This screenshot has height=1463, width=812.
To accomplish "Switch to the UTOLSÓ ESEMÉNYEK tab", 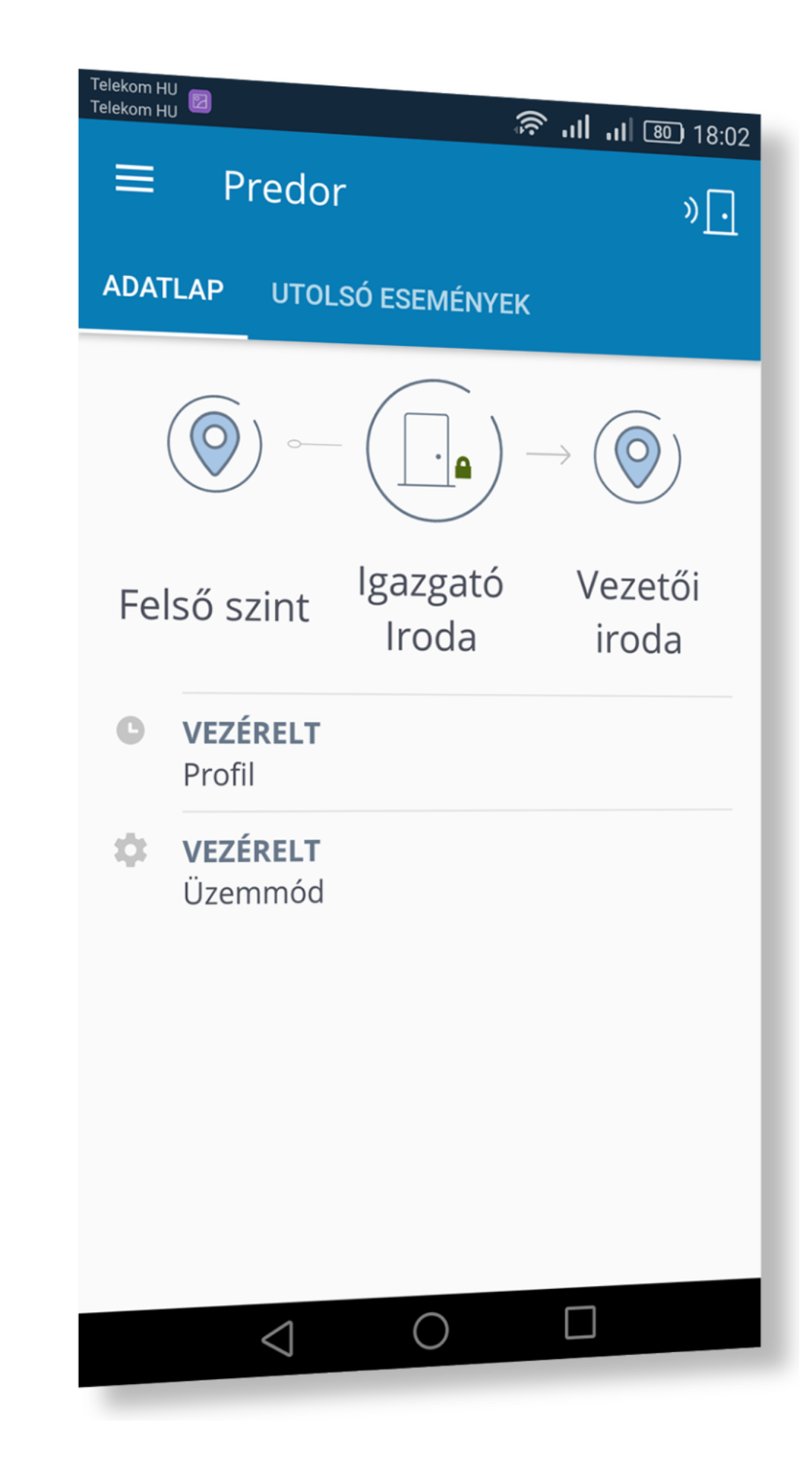I will pos(402,297).
